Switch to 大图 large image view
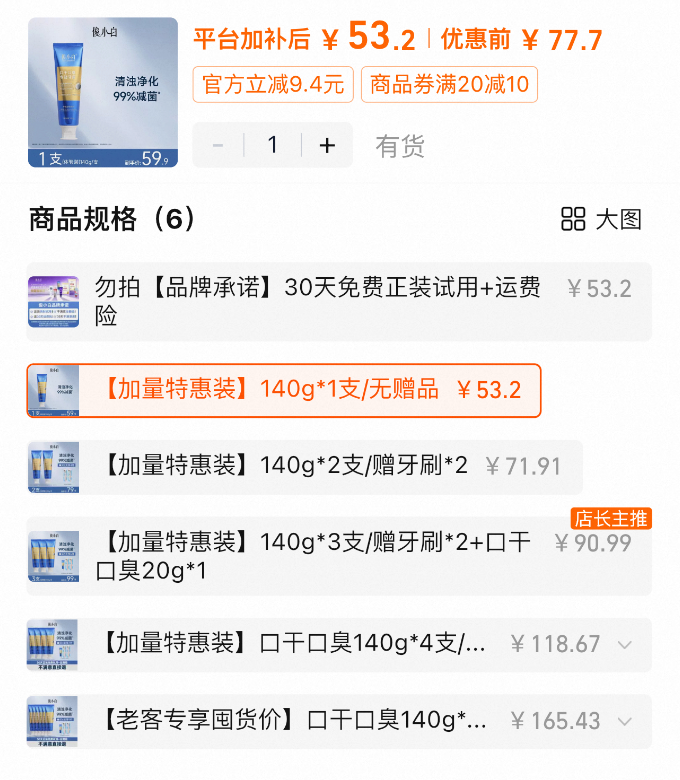The height and width of the screenshot is (780, 680). [601, 219]
